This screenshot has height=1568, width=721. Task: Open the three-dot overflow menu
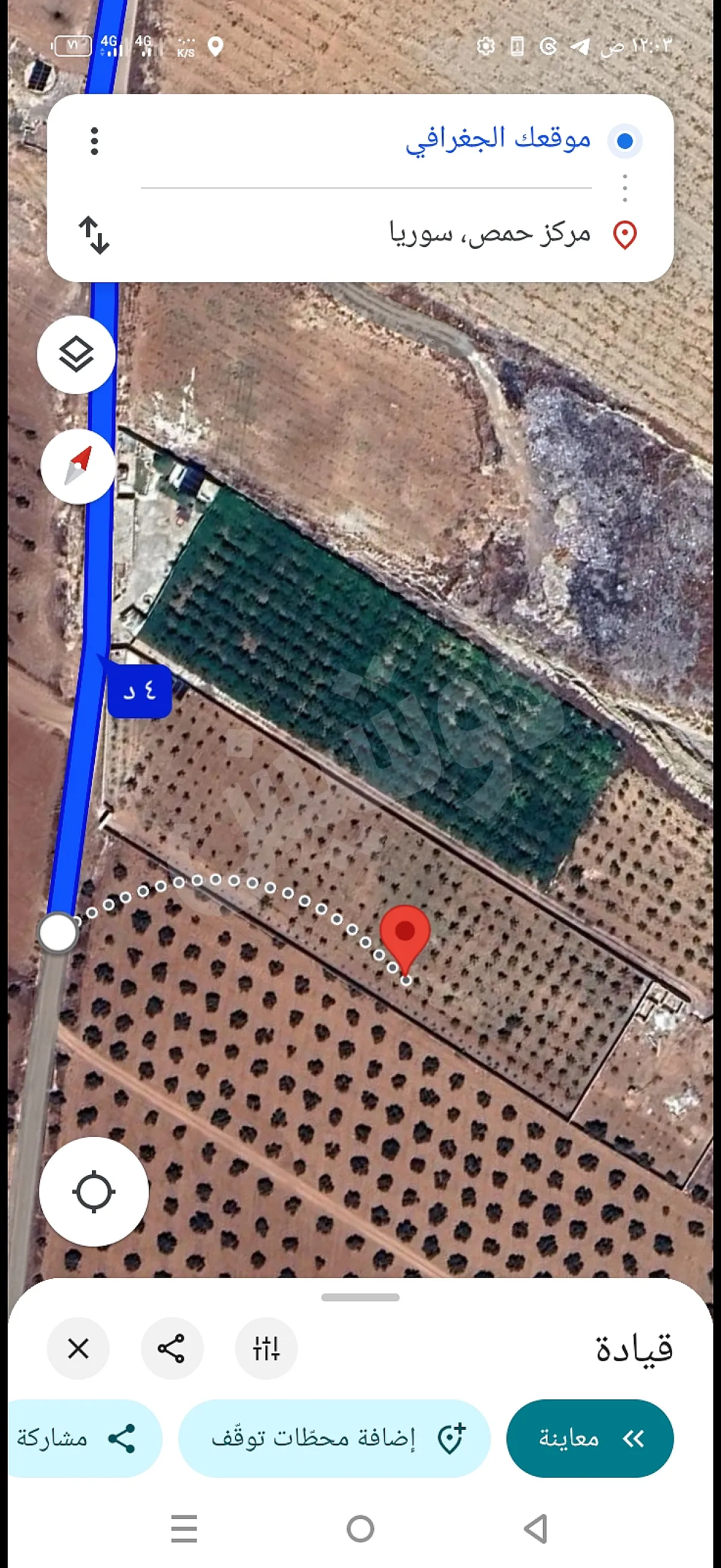94,141
